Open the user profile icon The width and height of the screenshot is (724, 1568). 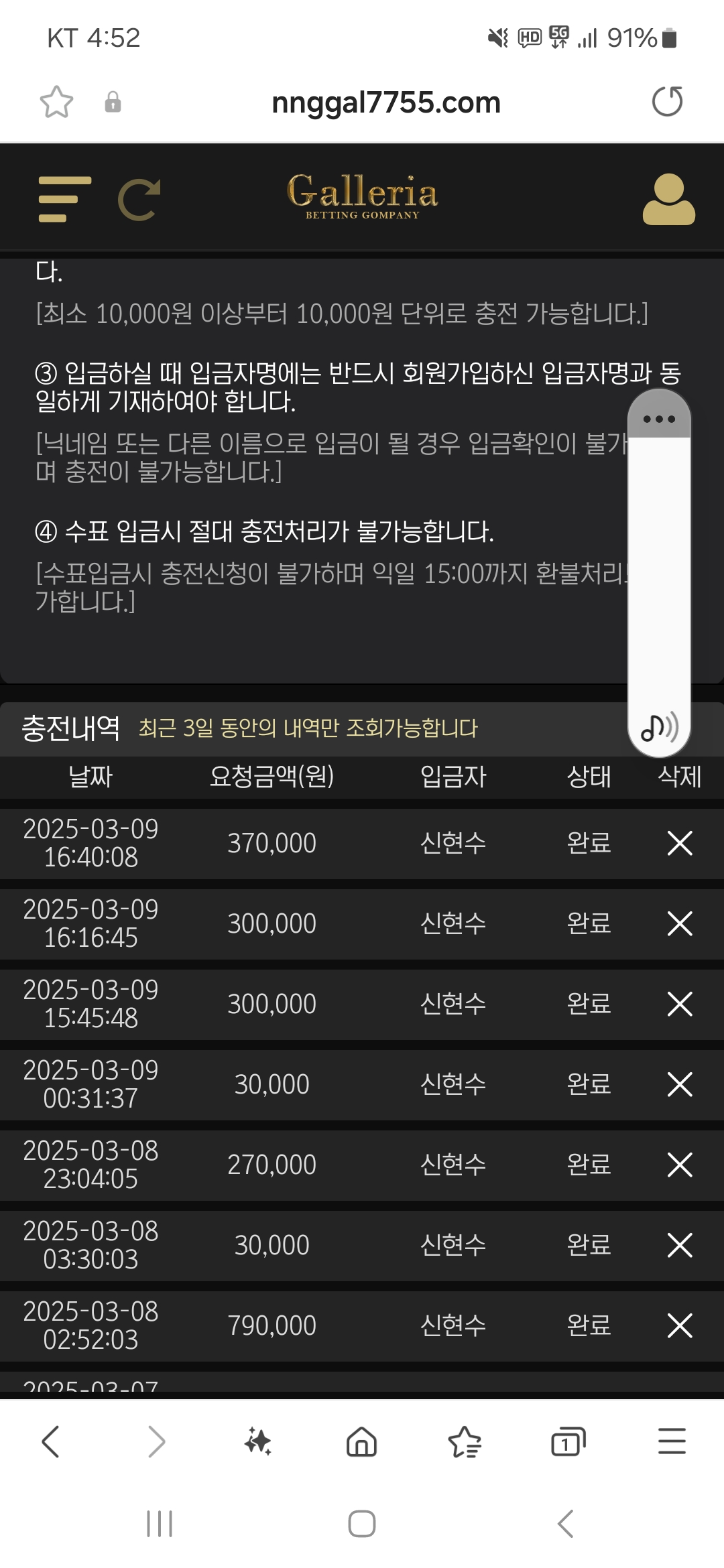point(668,199)
